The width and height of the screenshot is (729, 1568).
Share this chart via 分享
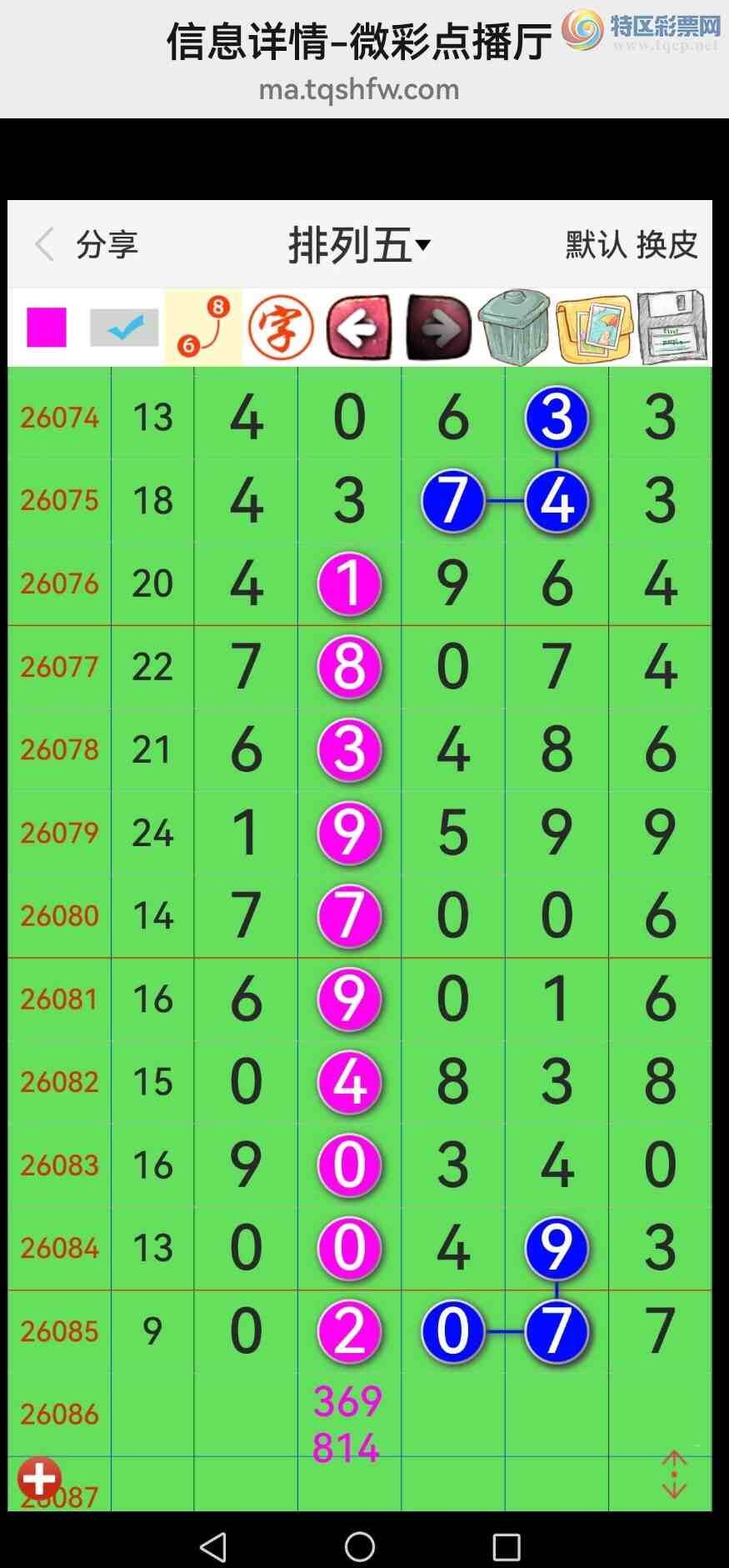tap(107, 244)
